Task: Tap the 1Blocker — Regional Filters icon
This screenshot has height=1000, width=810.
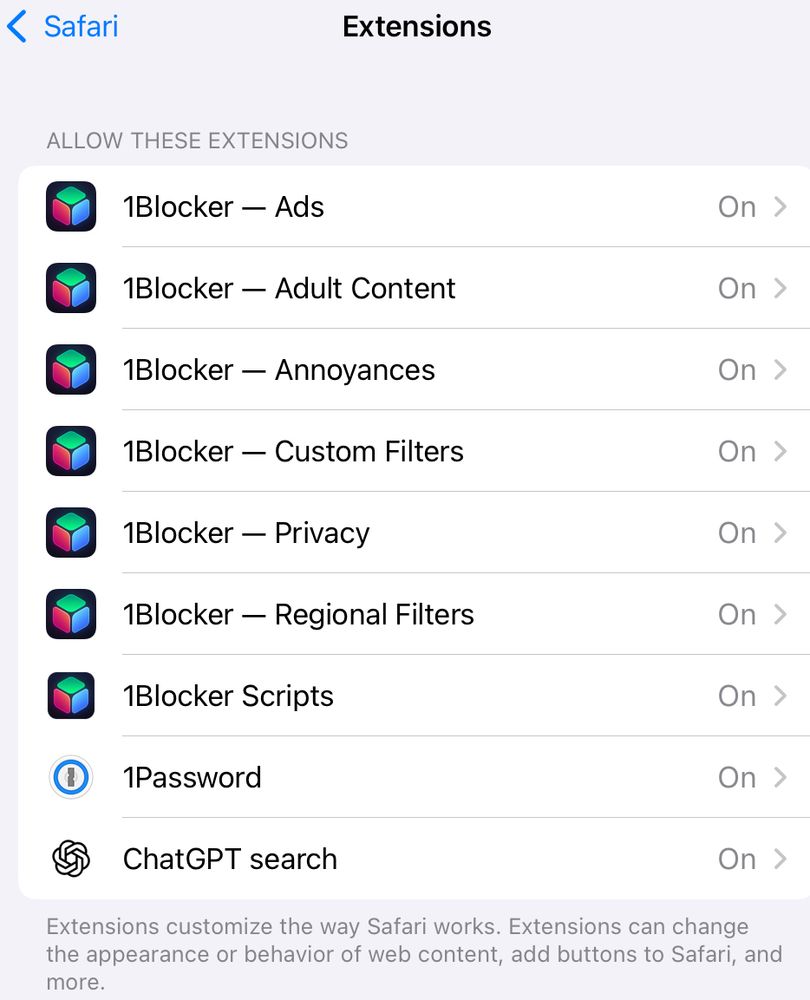Action: 70,614
